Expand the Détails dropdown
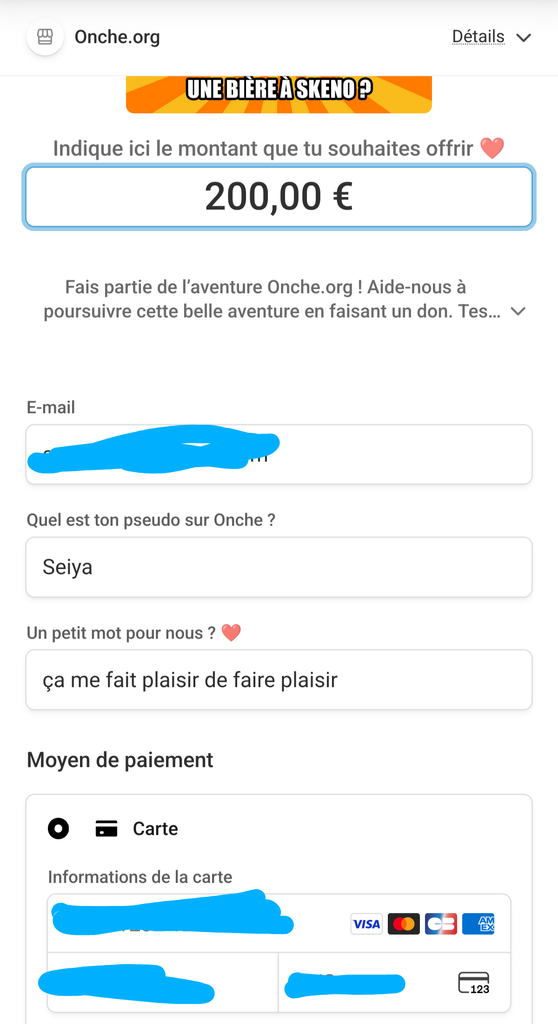Image resolution: width=558 pixels, height=1024 pixels. (491, 37)
